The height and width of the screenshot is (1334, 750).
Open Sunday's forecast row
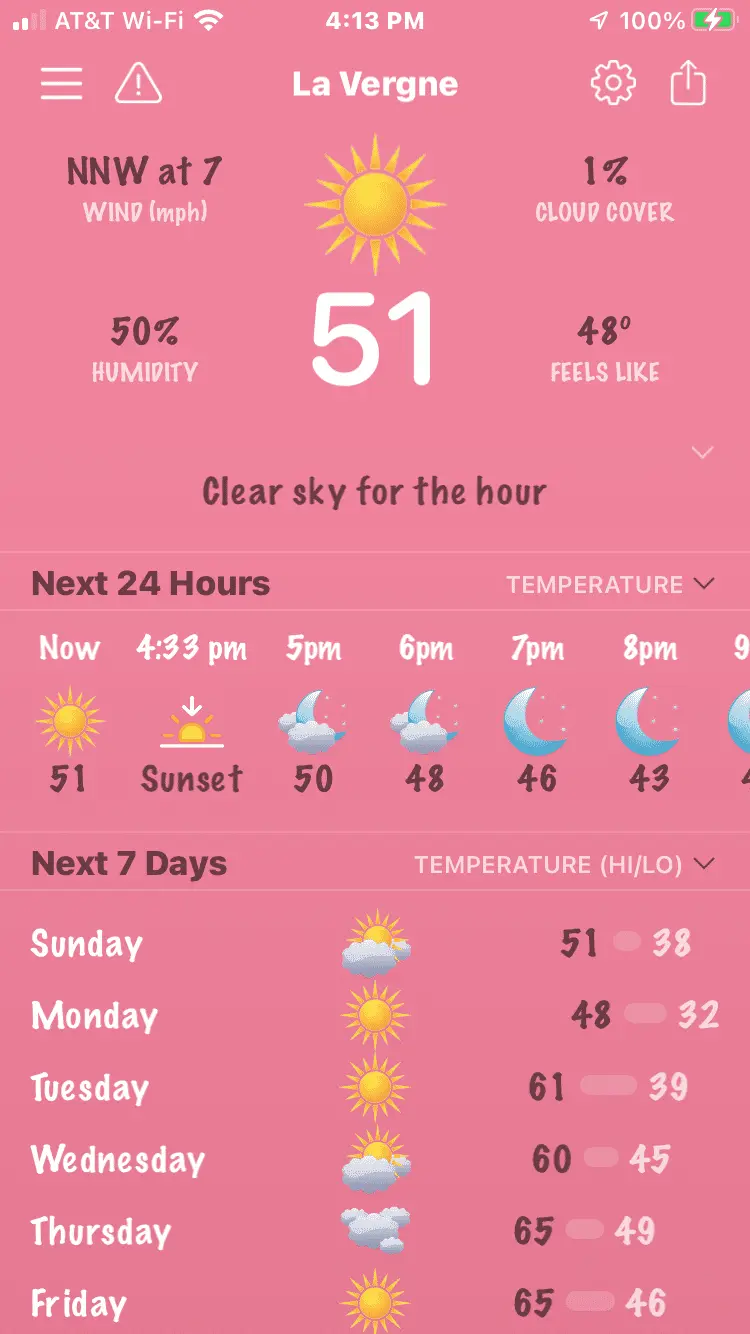(x=374, y=943)
